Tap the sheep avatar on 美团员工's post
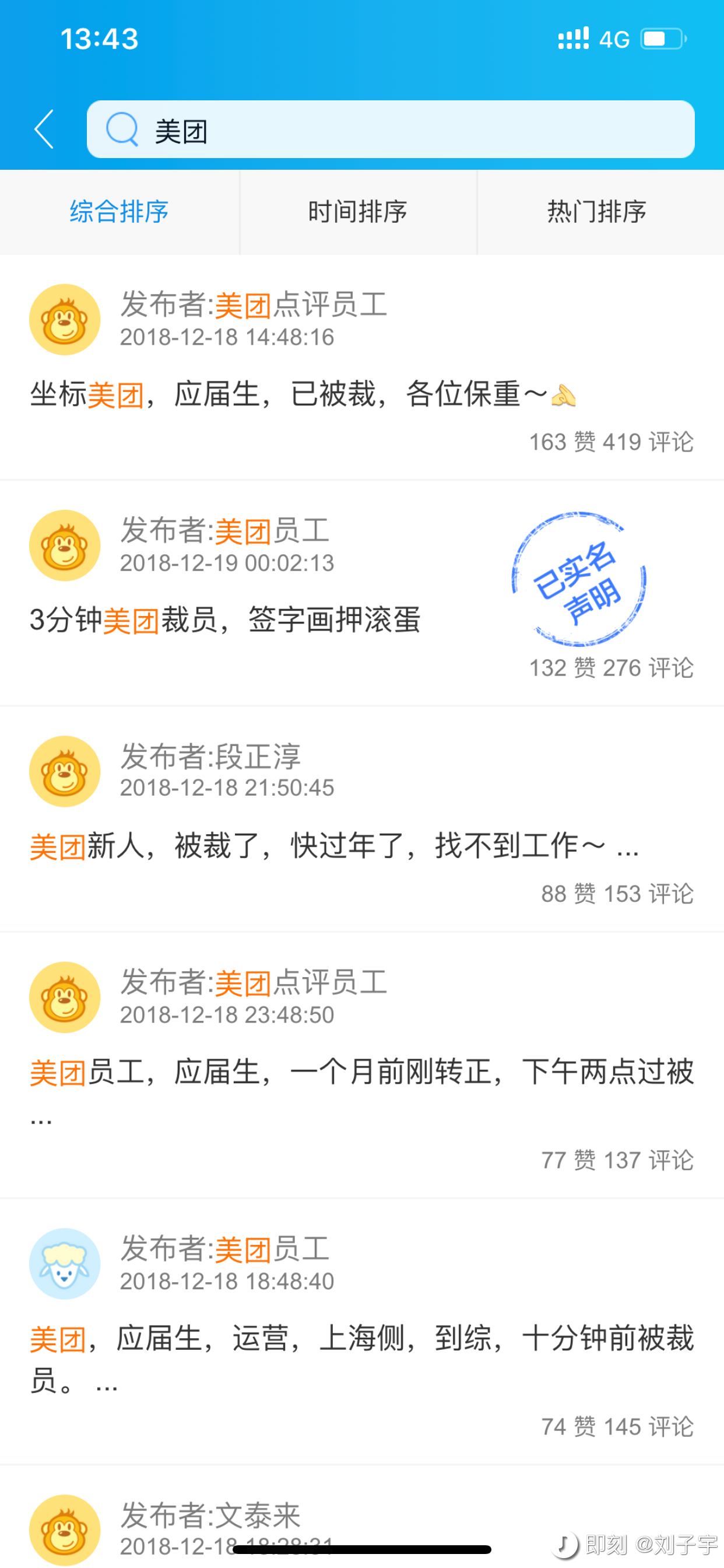 [x=65, y=1265]
